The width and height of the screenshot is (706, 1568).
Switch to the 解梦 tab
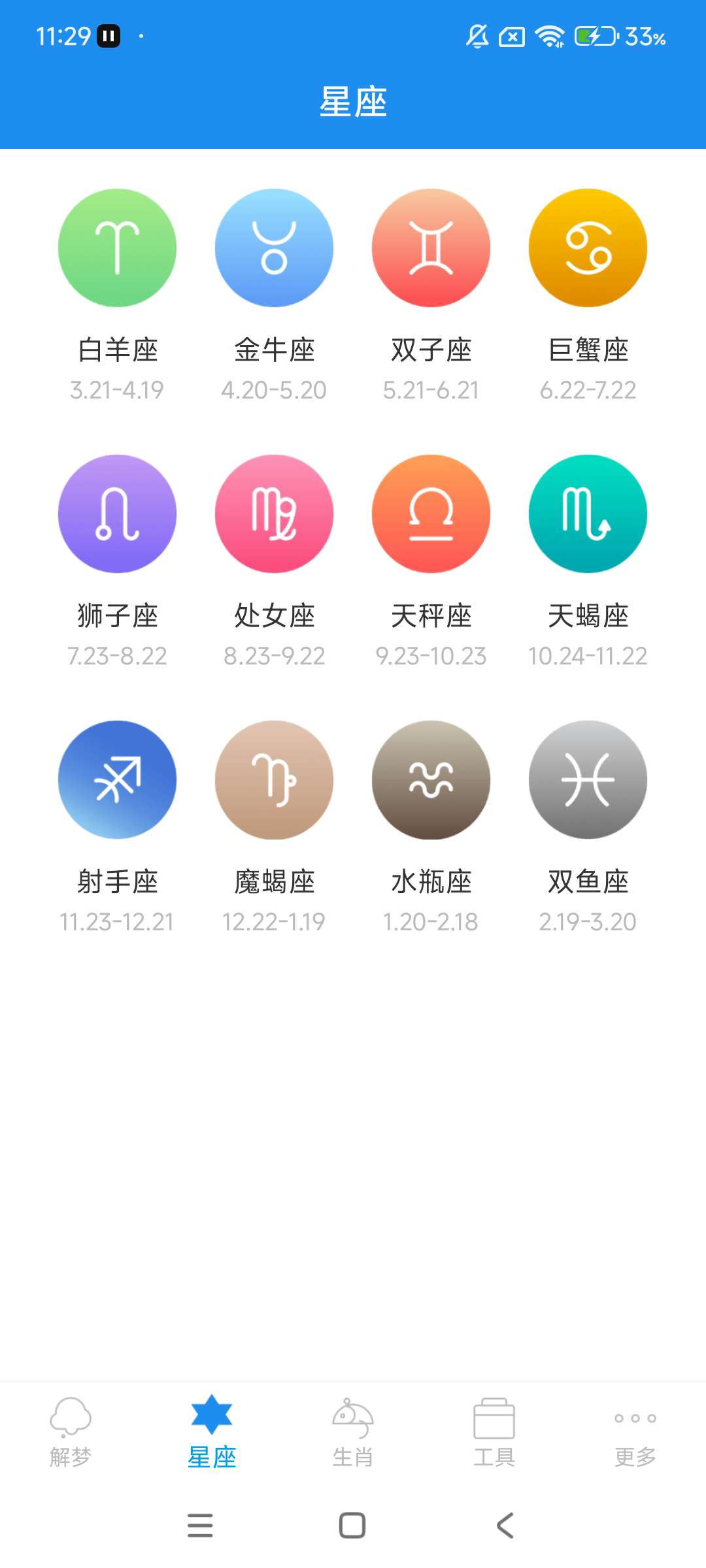click(x=71, y=1432)
